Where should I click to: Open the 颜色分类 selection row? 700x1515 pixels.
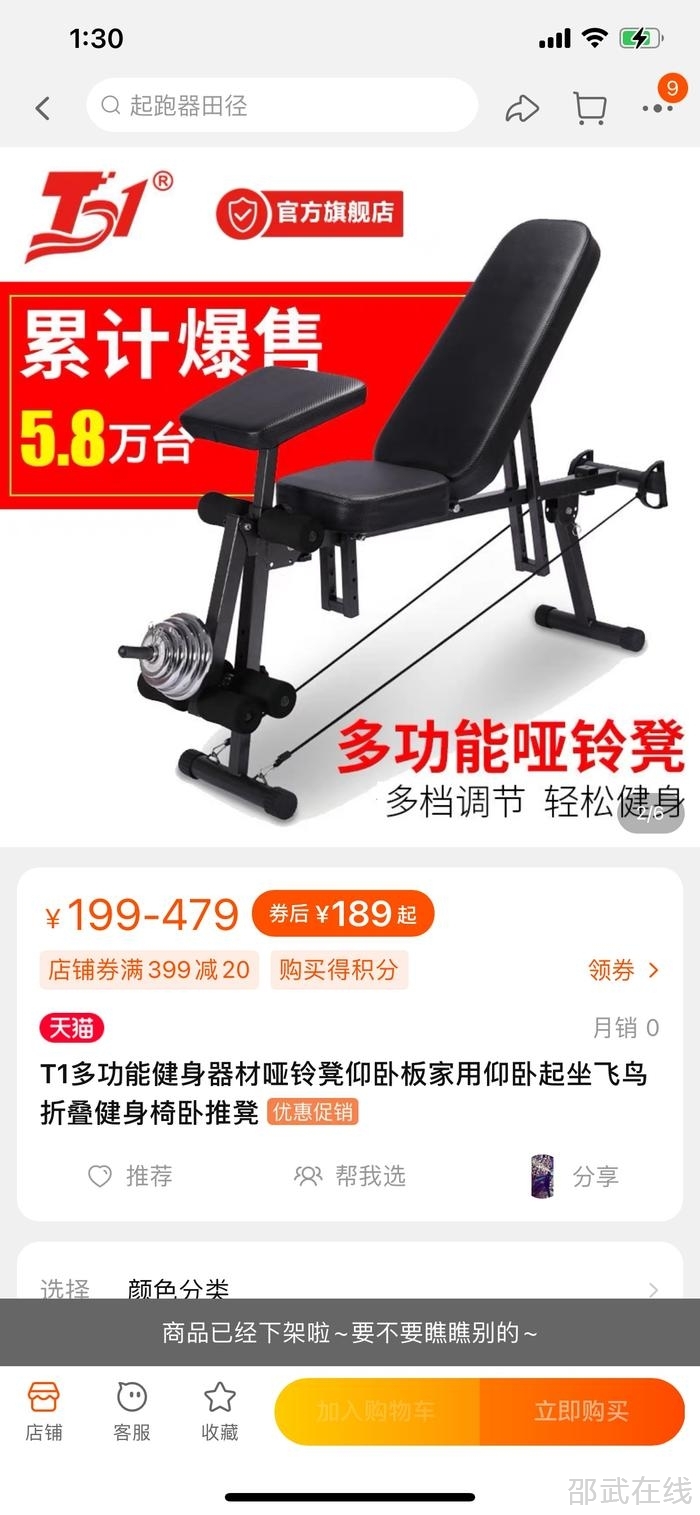(350, 1289)
